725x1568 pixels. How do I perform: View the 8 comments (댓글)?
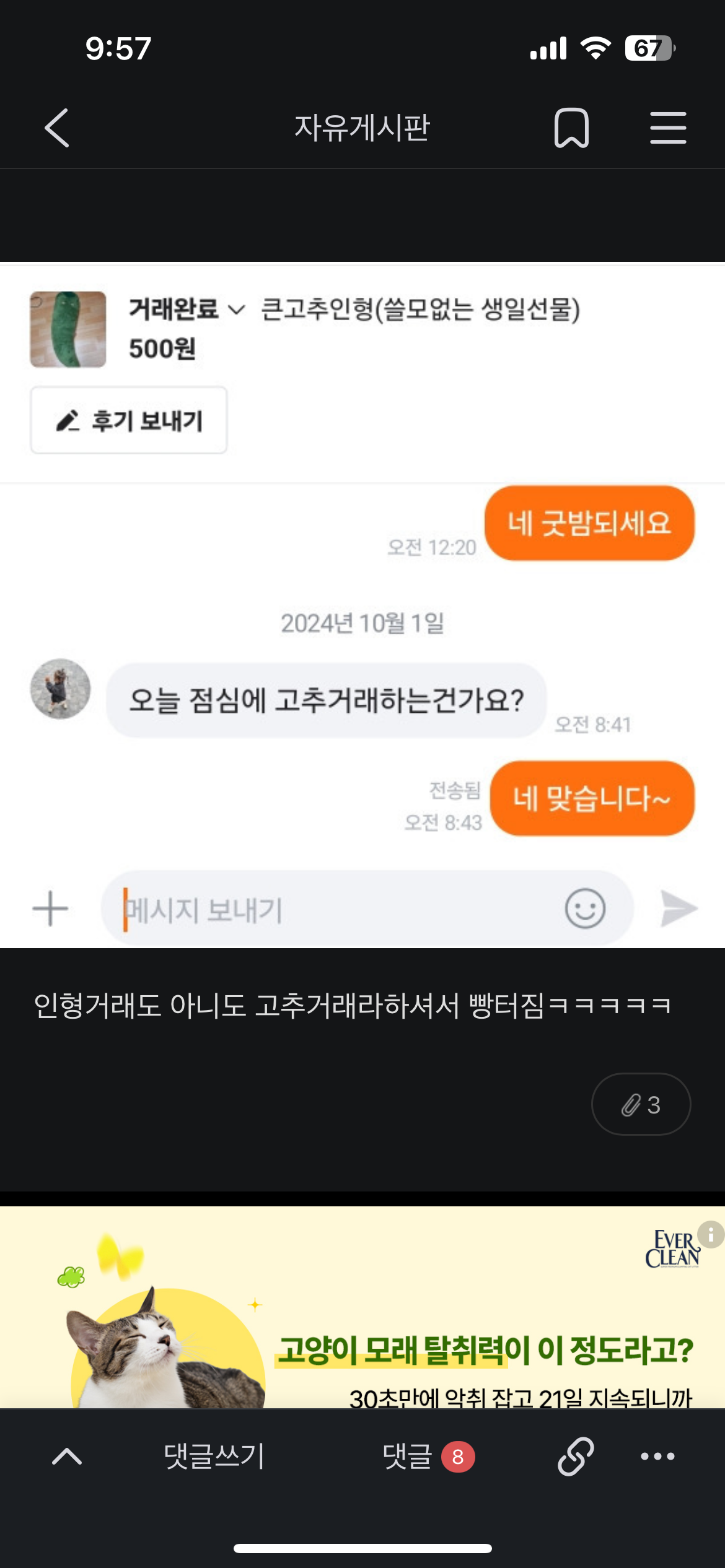pos(428,1456)
